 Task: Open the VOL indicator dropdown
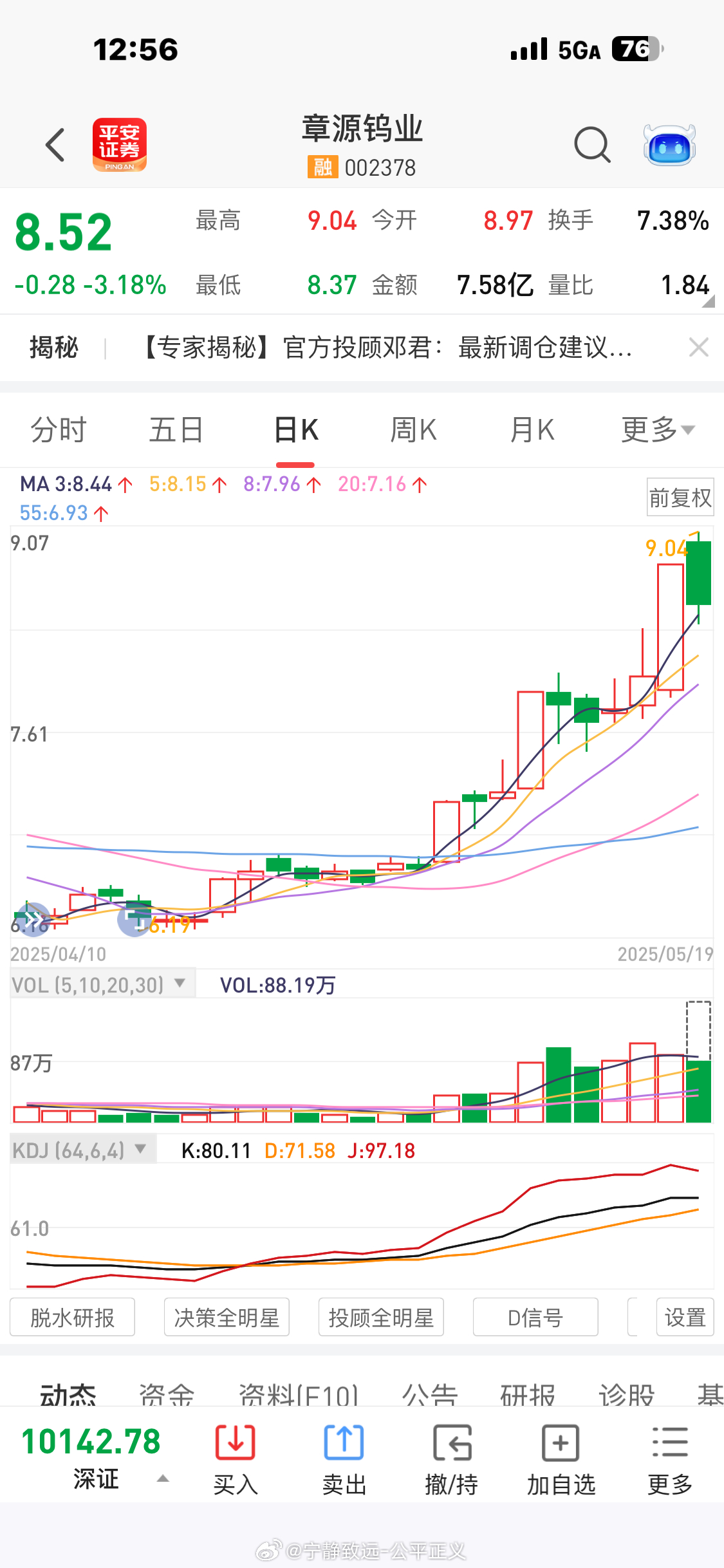point(99,985)
